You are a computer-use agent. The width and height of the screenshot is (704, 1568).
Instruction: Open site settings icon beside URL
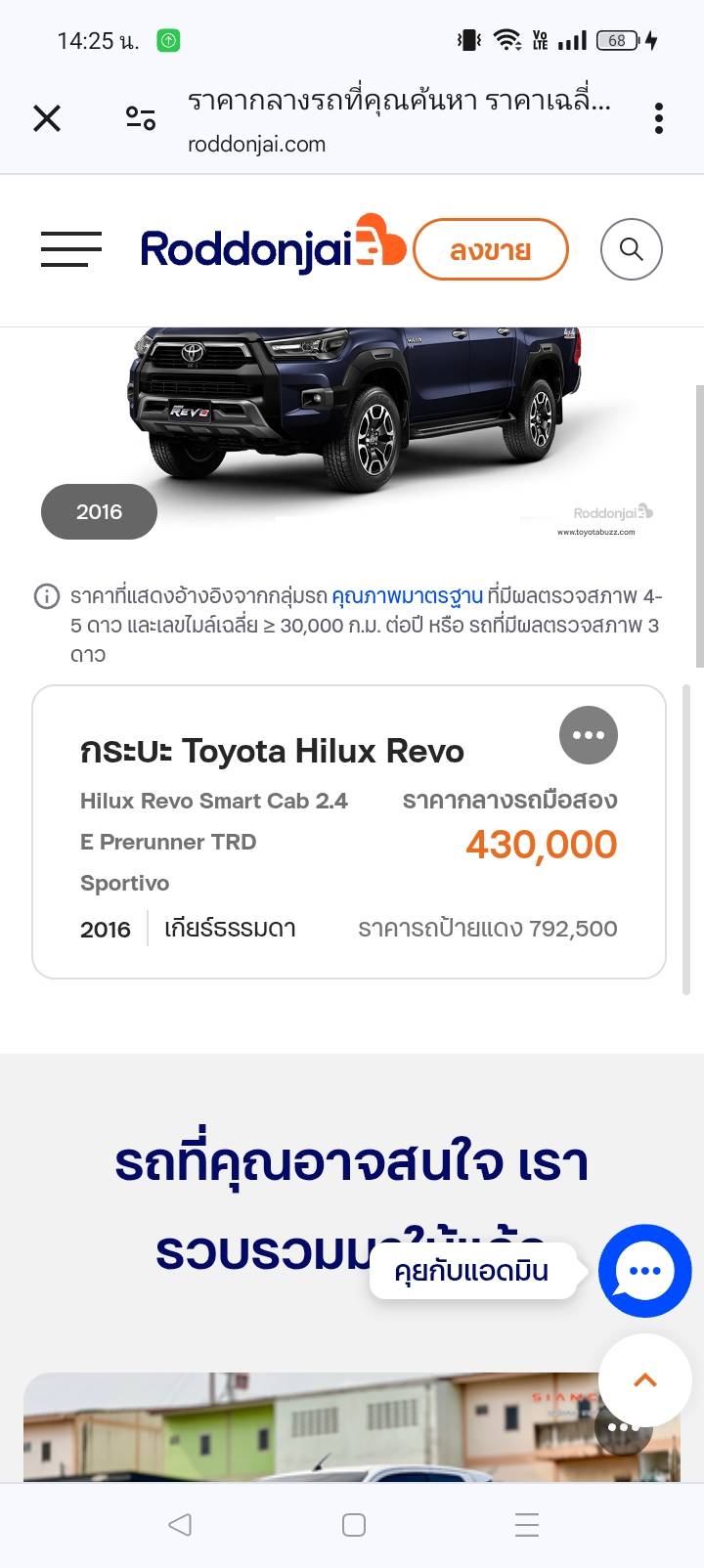(140, 118)
